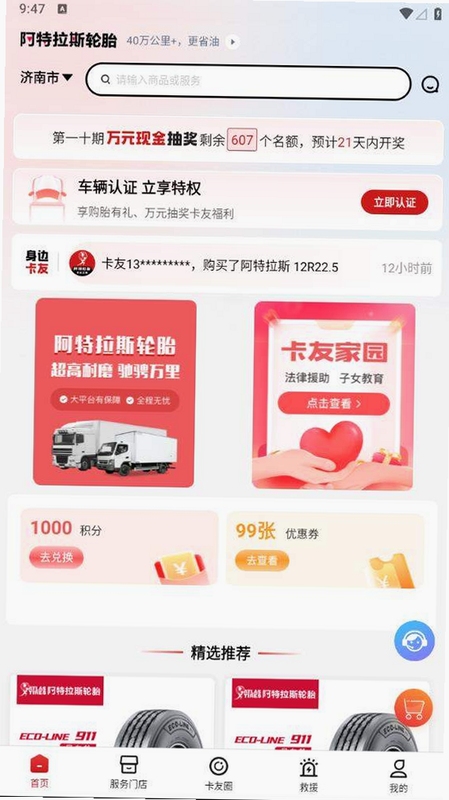
Task: Switch to the 卡友圈 tab
Action: (x=218, y=774)
